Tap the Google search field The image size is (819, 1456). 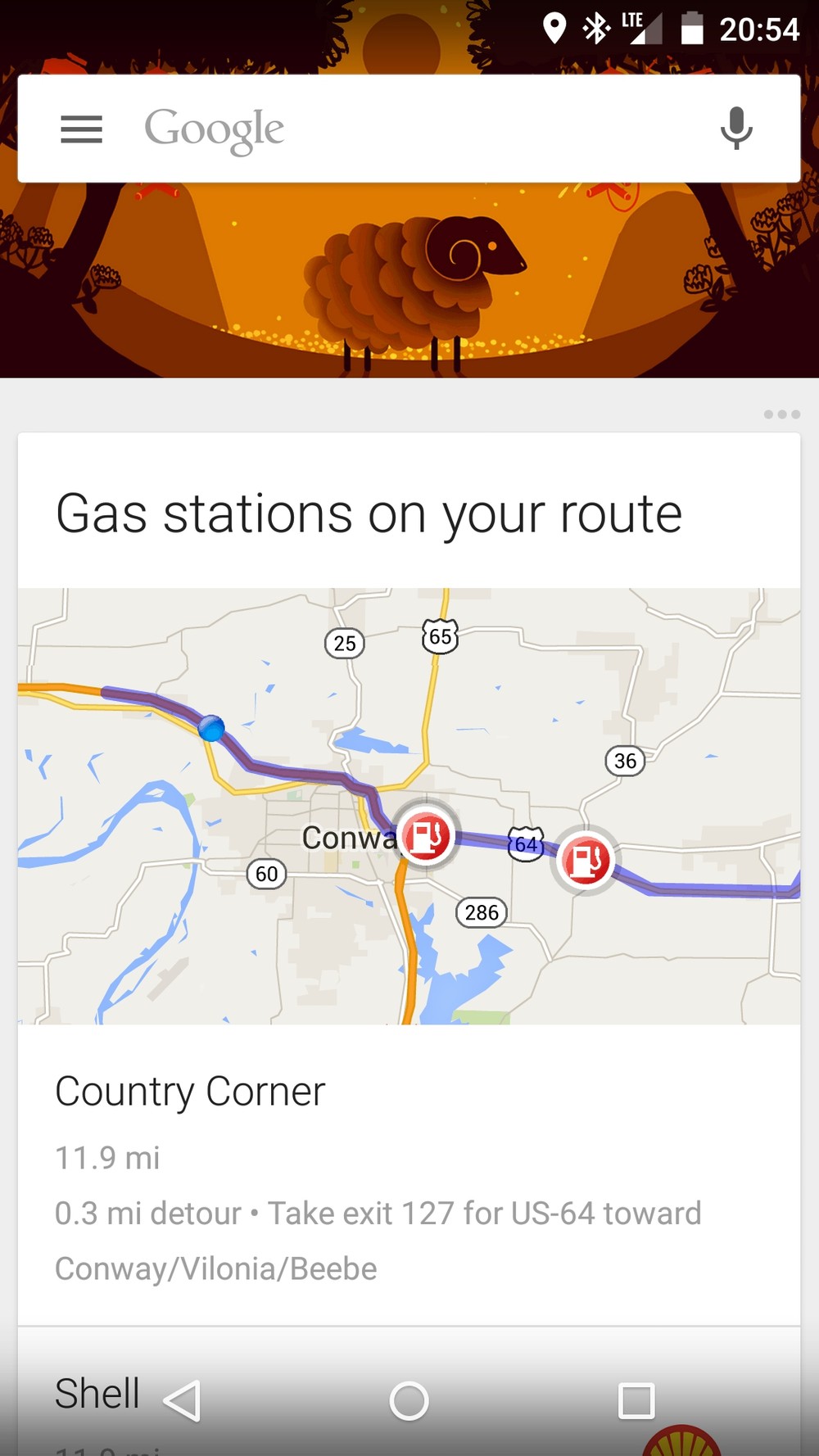pyautogui.click(x=409, y=129)
